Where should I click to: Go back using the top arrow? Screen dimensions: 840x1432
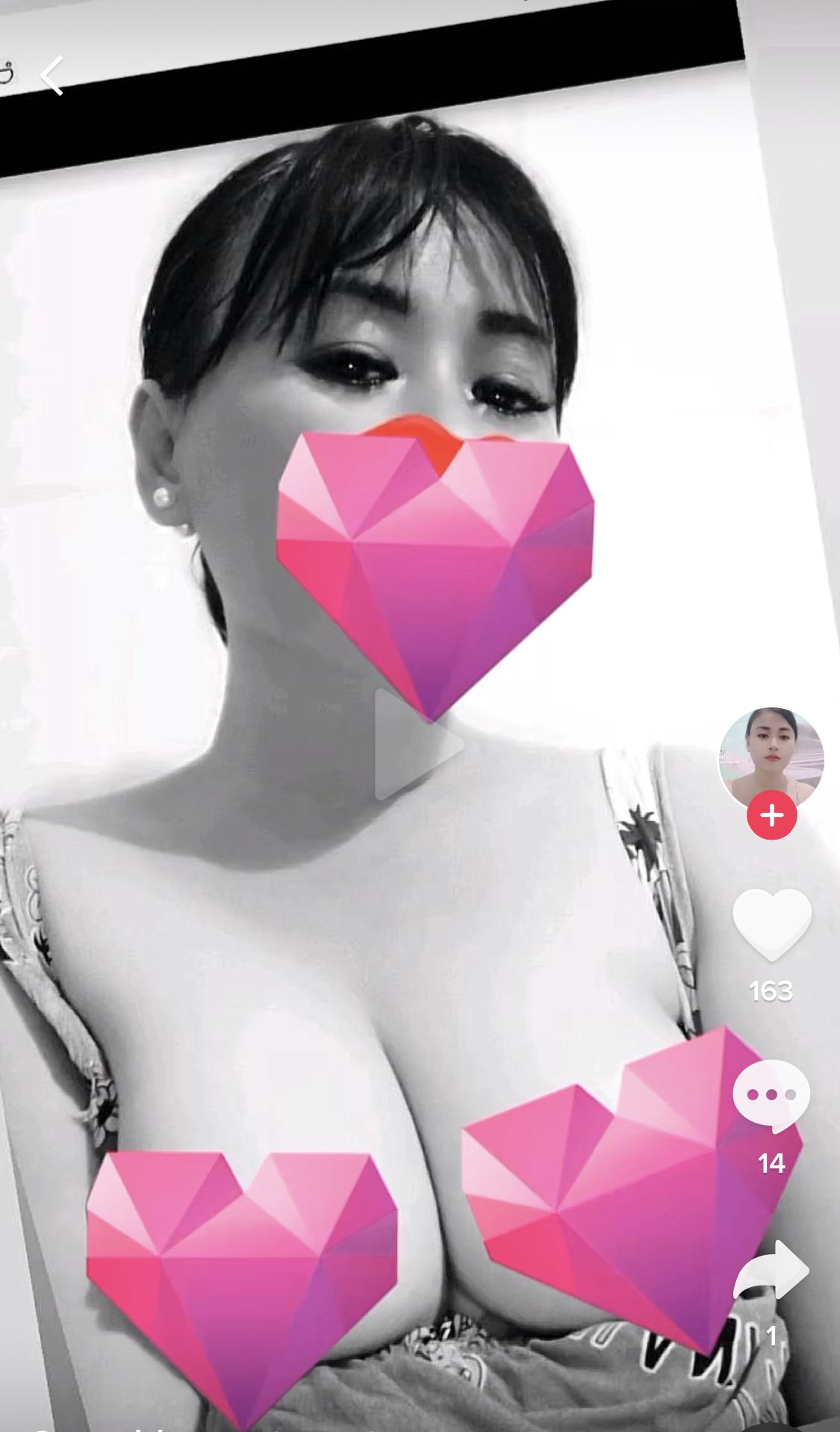(x=52, y=76)
